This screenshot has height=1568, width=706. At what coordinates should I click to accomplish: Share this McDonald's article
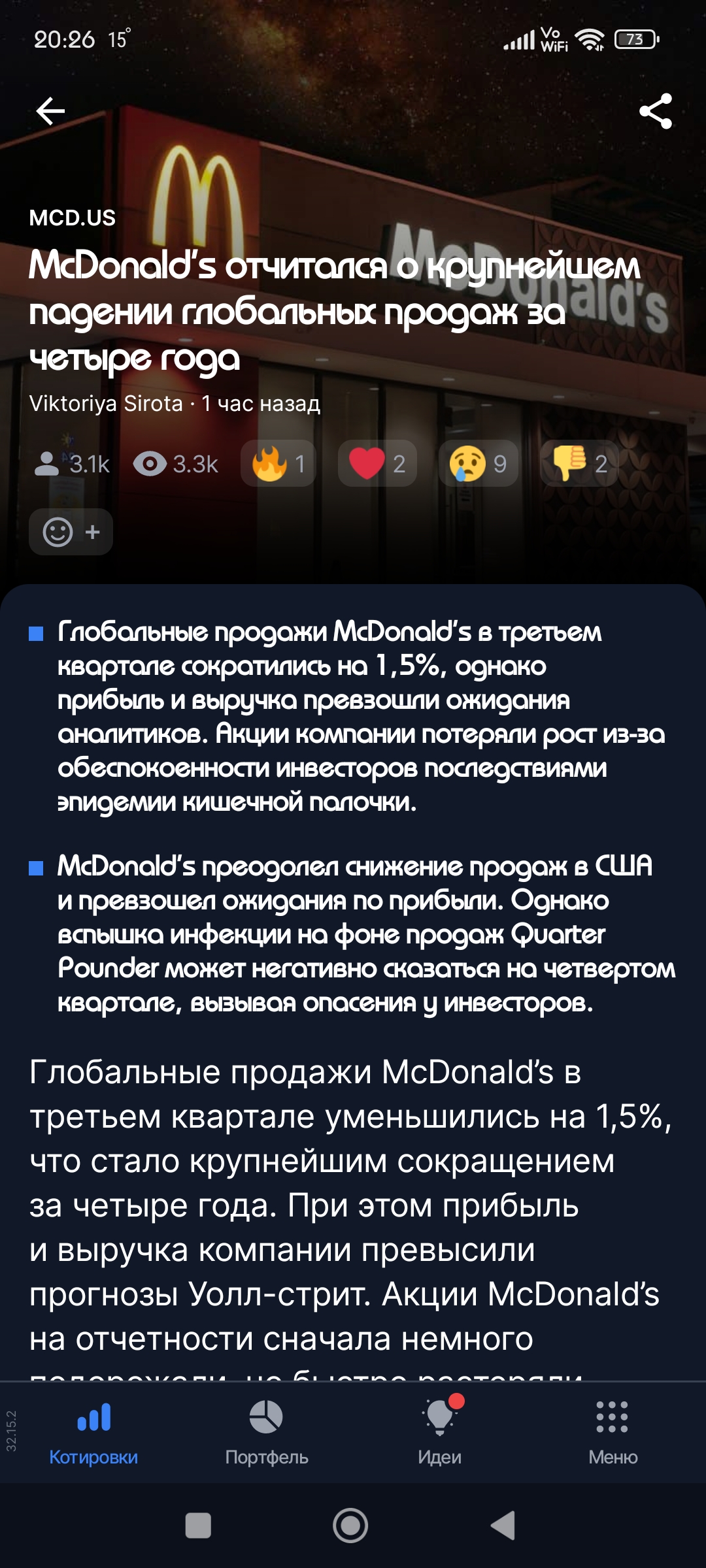656,111
